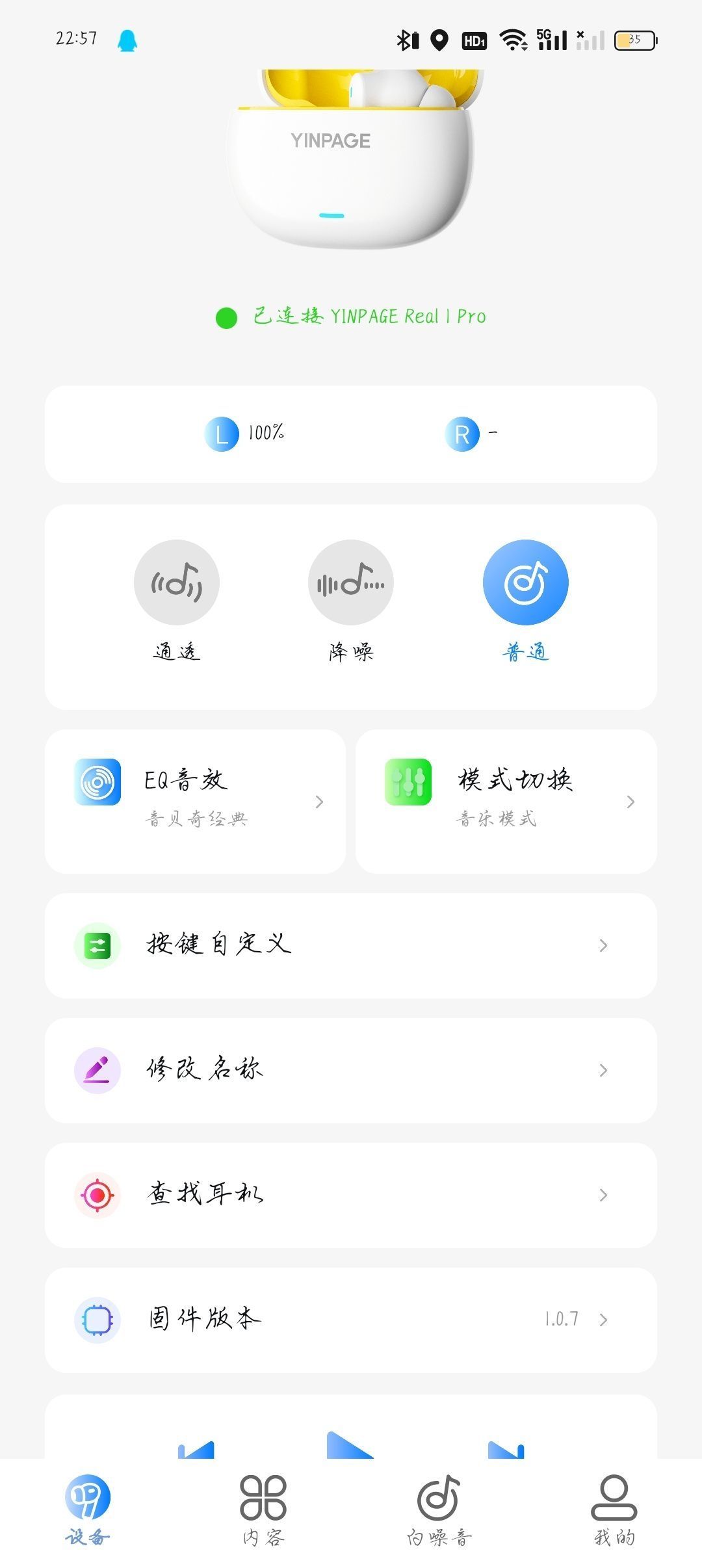The height and width of the screenshot is (1568, 702).
Task: Tap the play button
Action: 349,1446
